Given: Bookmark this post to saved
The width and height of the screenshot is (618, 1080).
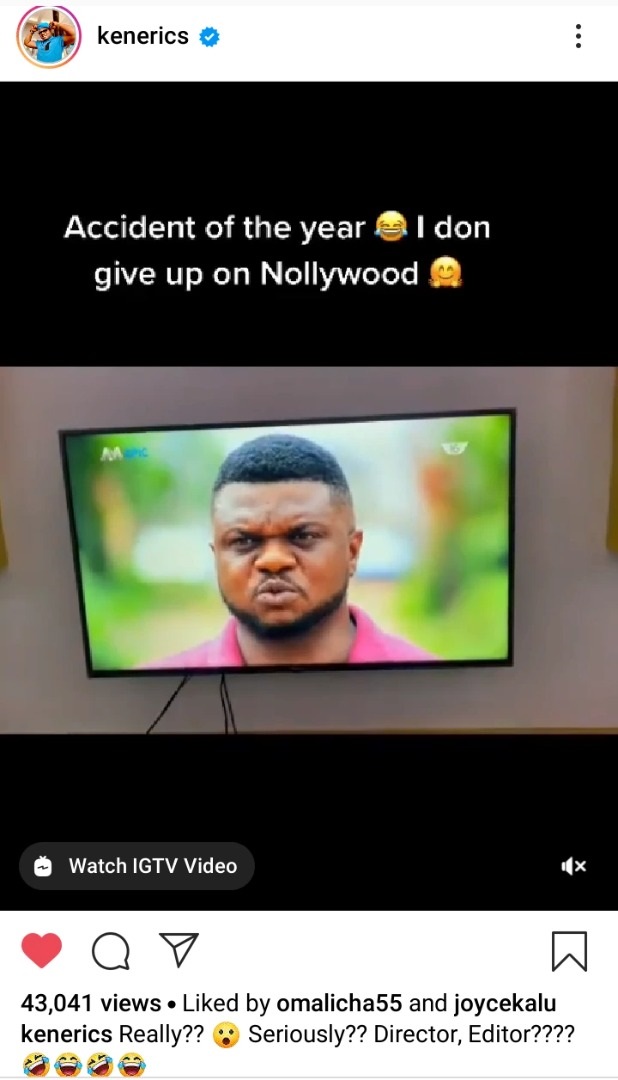Looking at the screenshot, I should click(569, 951).
